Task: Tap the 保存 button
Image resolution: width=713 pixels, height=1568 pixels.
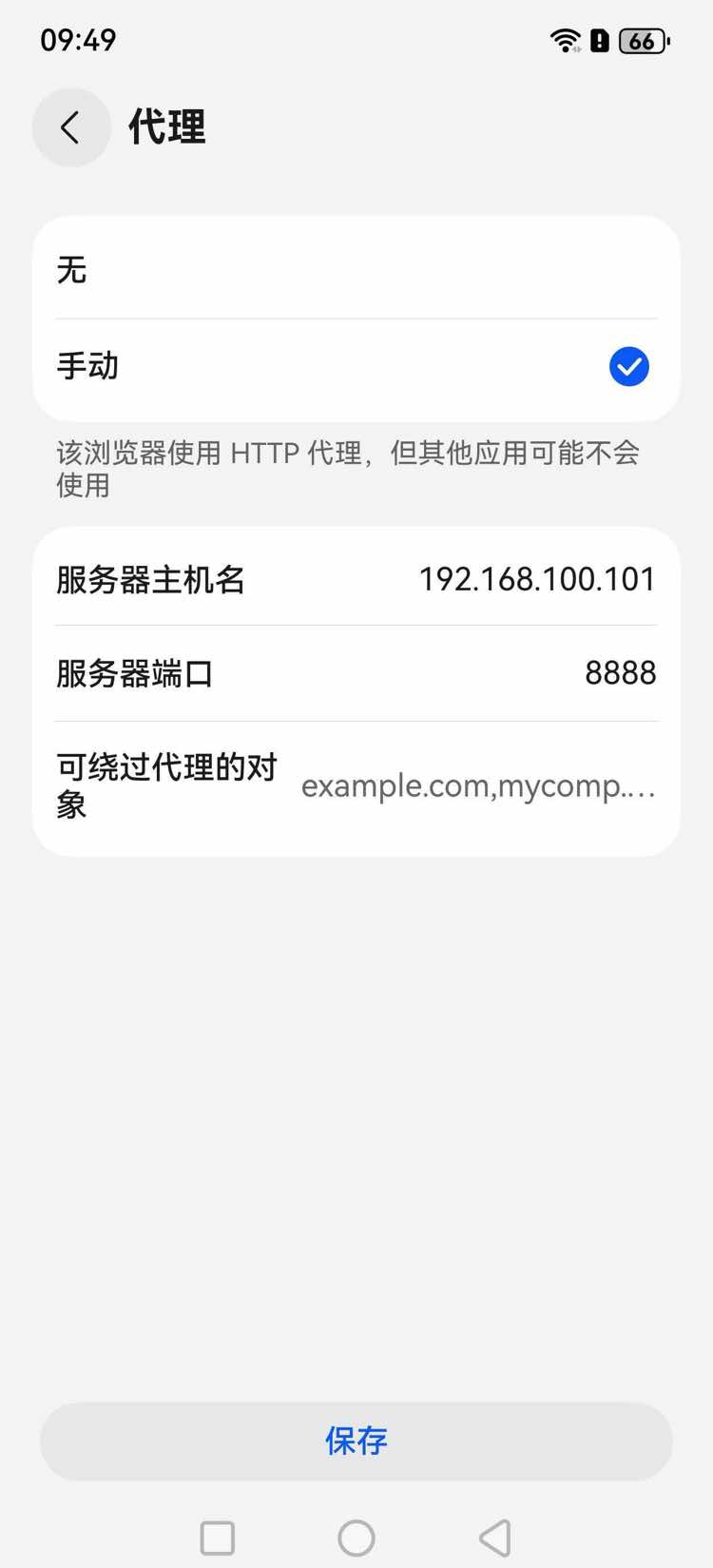Action: 356,1441
